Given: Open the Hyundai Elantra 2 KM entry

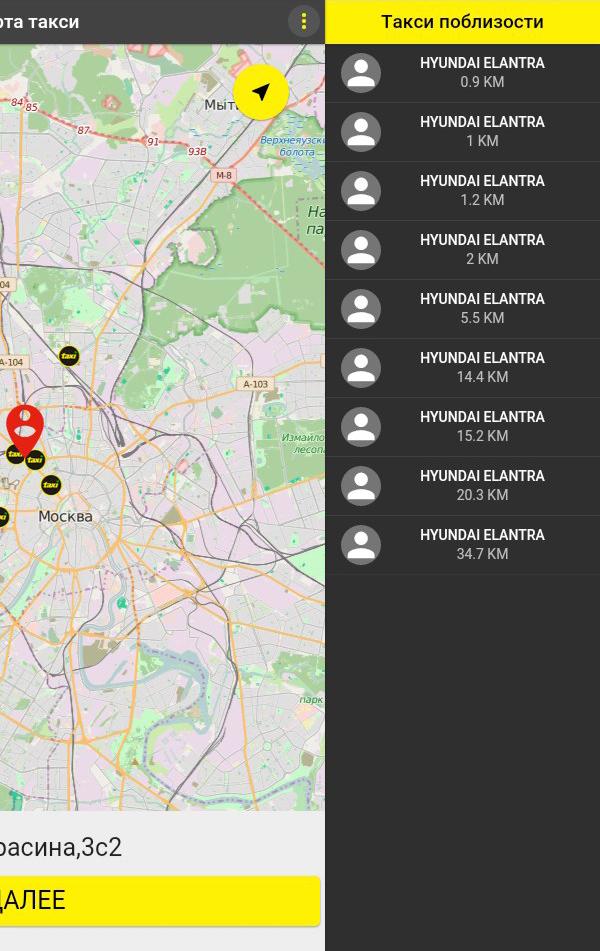Looking at the screenshot, I should [x=462, y=250].
